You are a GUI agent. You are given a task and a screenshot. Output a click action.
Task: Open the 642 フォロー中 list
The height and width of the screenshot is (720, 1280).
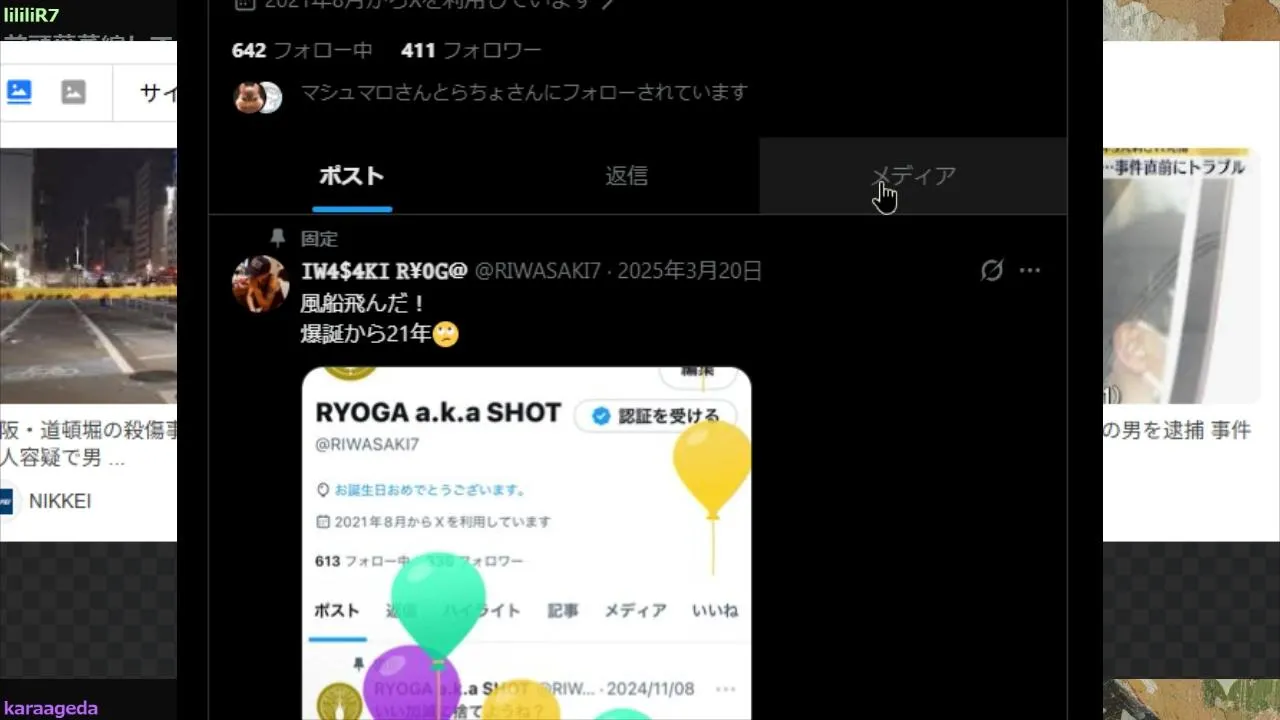coord(302,50)
